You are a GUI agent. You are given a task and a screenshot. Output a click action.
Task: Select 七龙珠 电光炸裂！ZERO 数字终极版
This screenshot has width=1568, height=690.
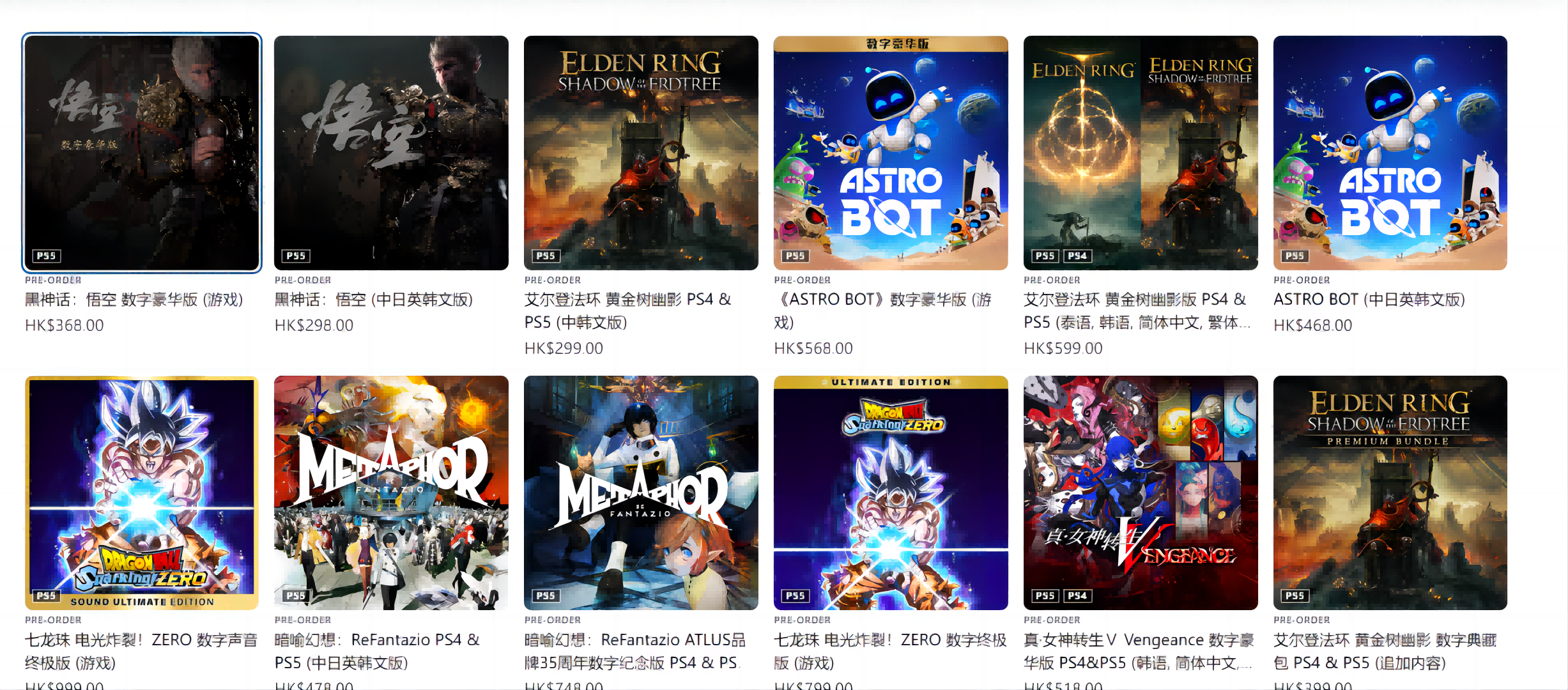(x=891, y=493)
